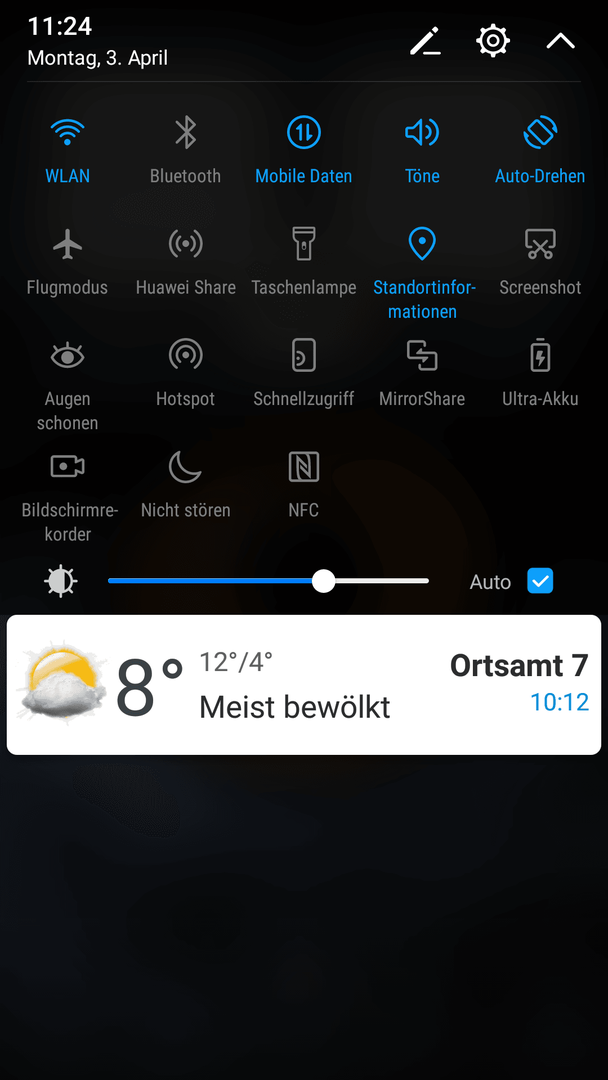Turn off Auto-Drehen
The image size is (608, 1080).
pyautogui.click(x=540, y=133)
